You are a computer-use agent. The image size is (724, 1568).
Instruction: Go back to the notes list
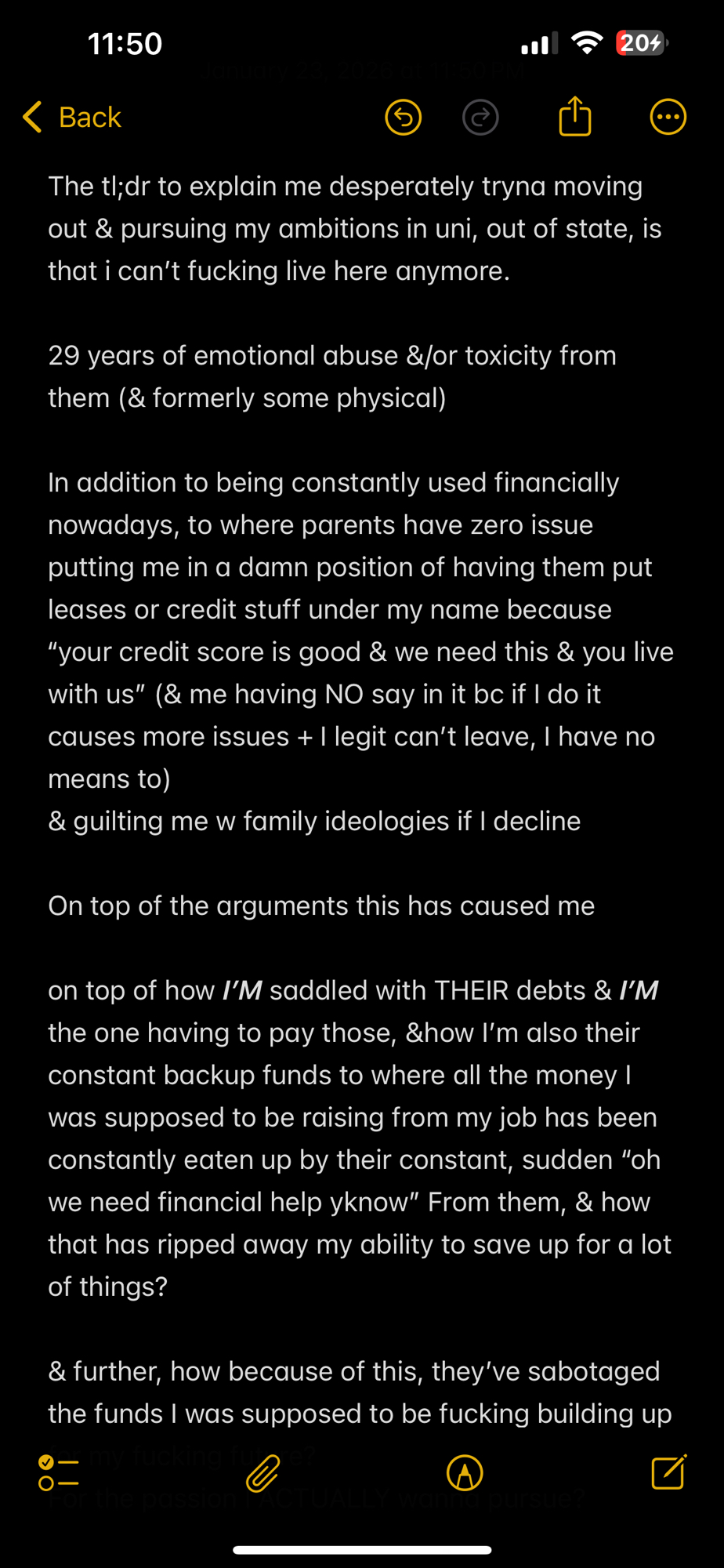click(72, 118)
